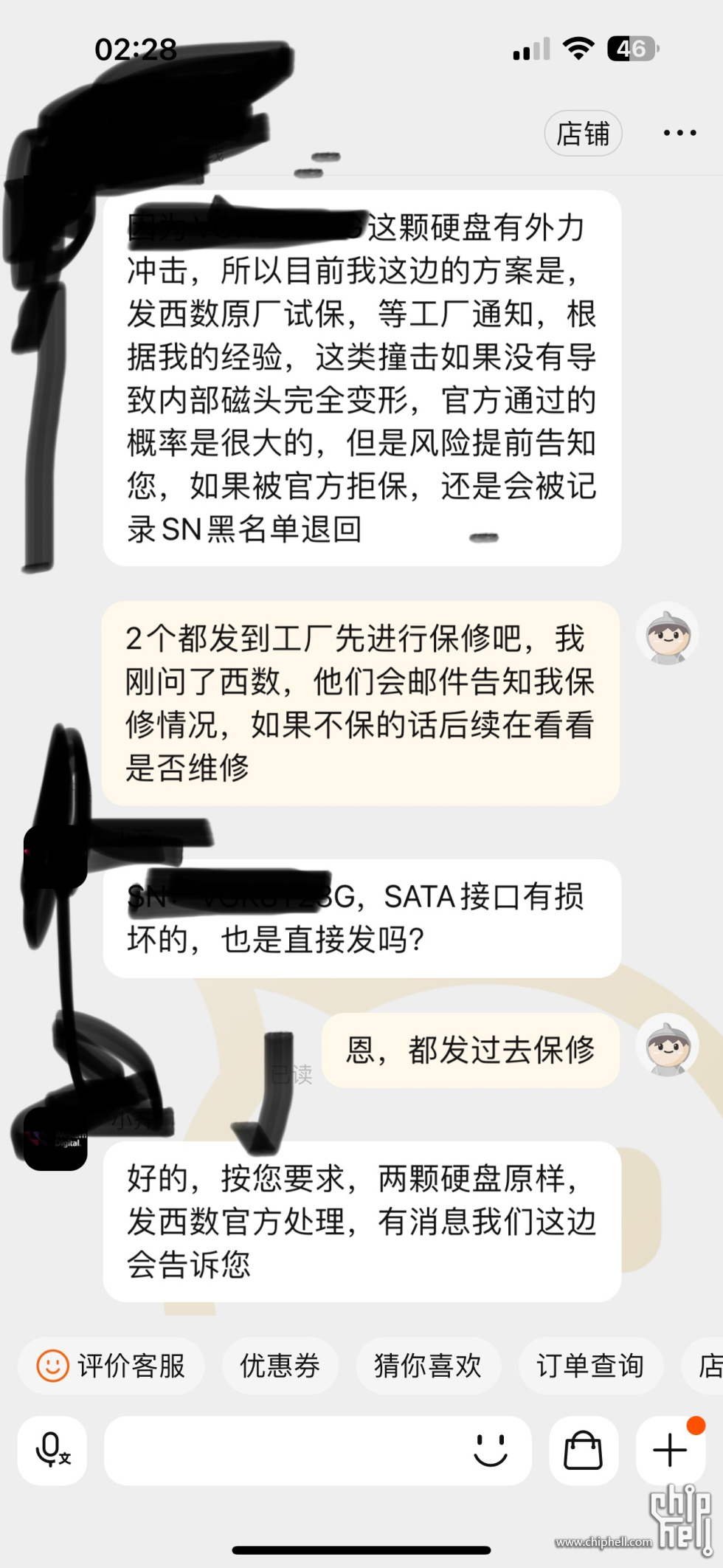Viewport: 723px width, 1568px height.
Task: Tap 评价客服 to rate service
Action: (x=111, y=1365)
